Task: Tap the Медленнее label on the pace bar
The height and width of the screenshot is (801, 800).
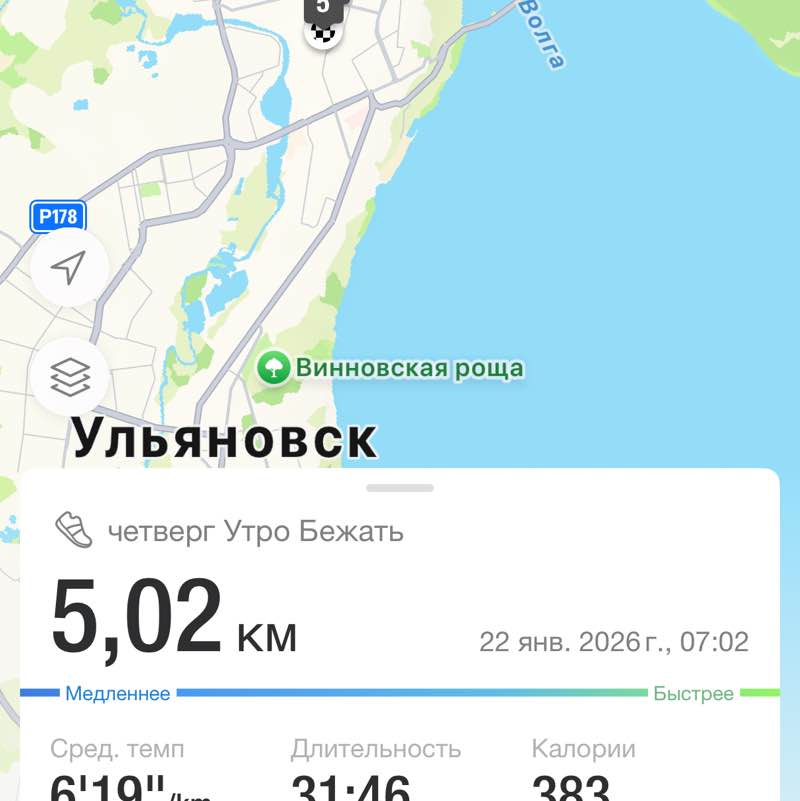Action: [117, 690]
